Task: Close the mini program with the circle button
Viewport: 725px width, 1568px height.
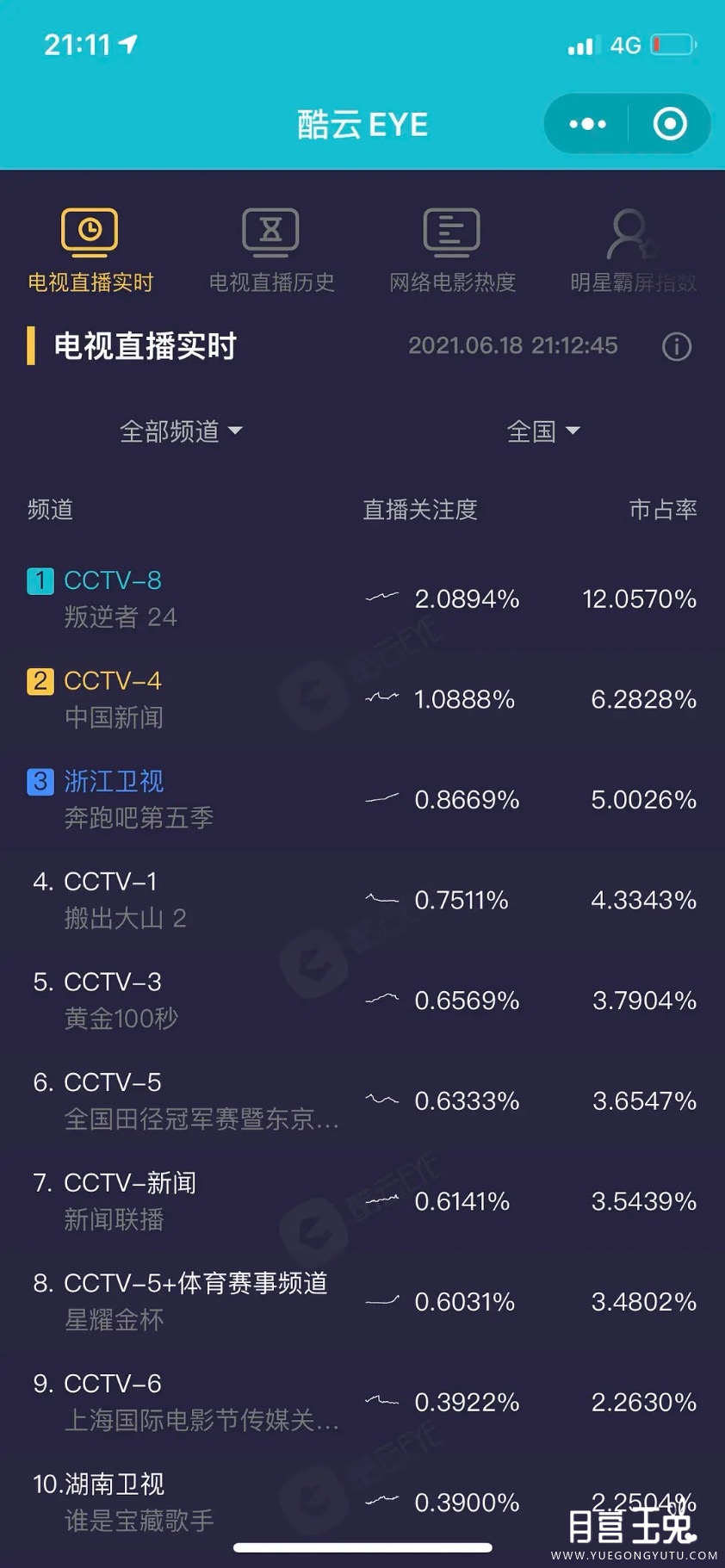Action: (x=670, y=124)
